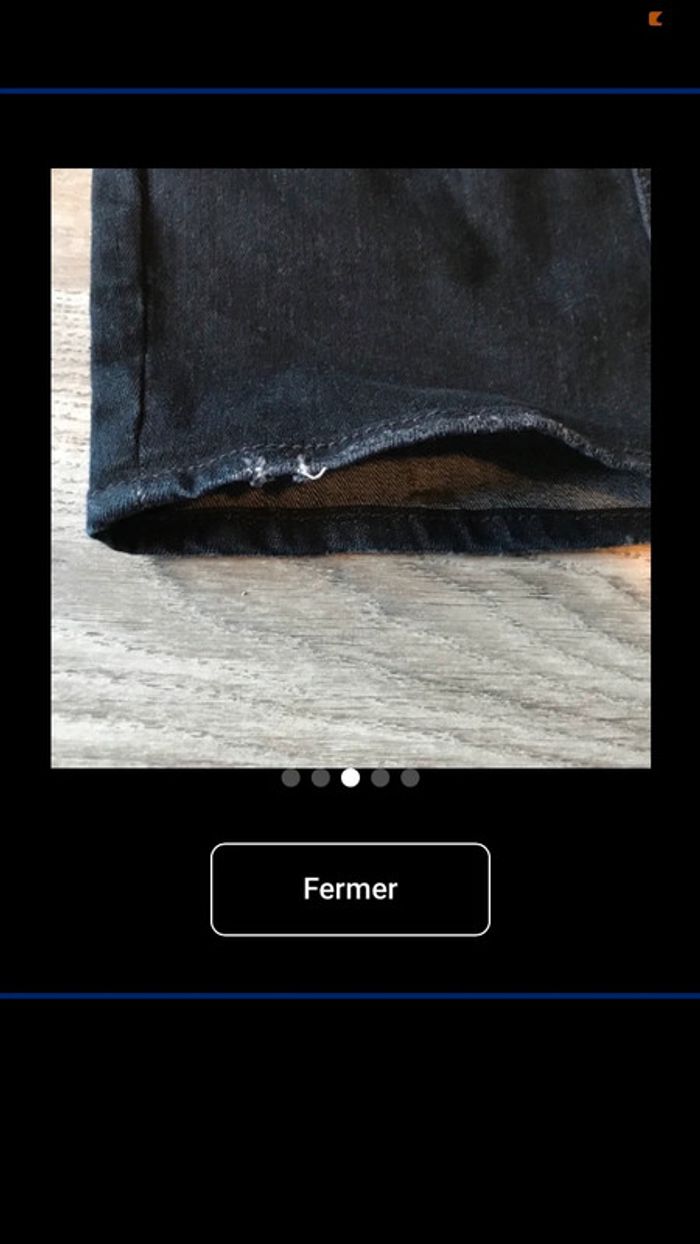Jump to the first photo dot
Screen dimensions: 700x1244
click(x=290, y=778)
